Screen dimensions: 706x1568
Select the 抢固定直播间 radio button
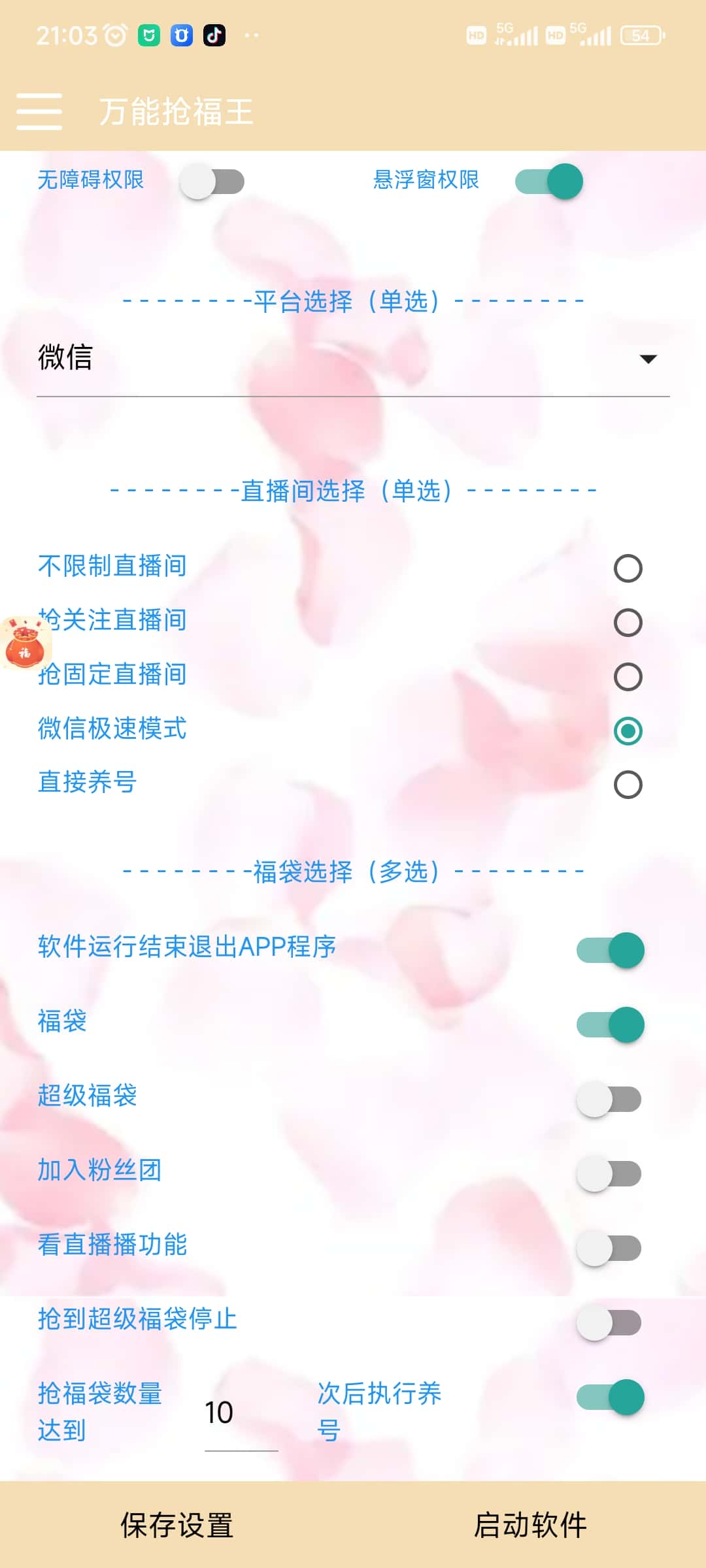[628, 677]
